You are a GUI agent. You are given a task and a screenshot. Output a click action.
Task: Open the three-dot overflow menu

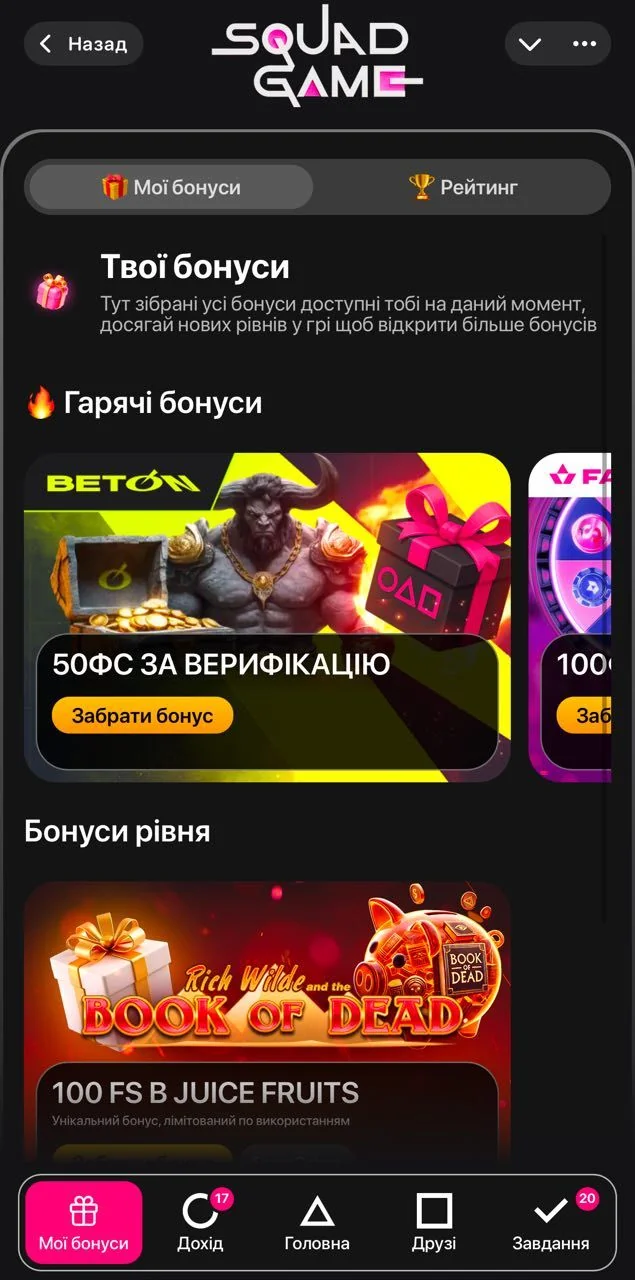[x=584, y=44]
